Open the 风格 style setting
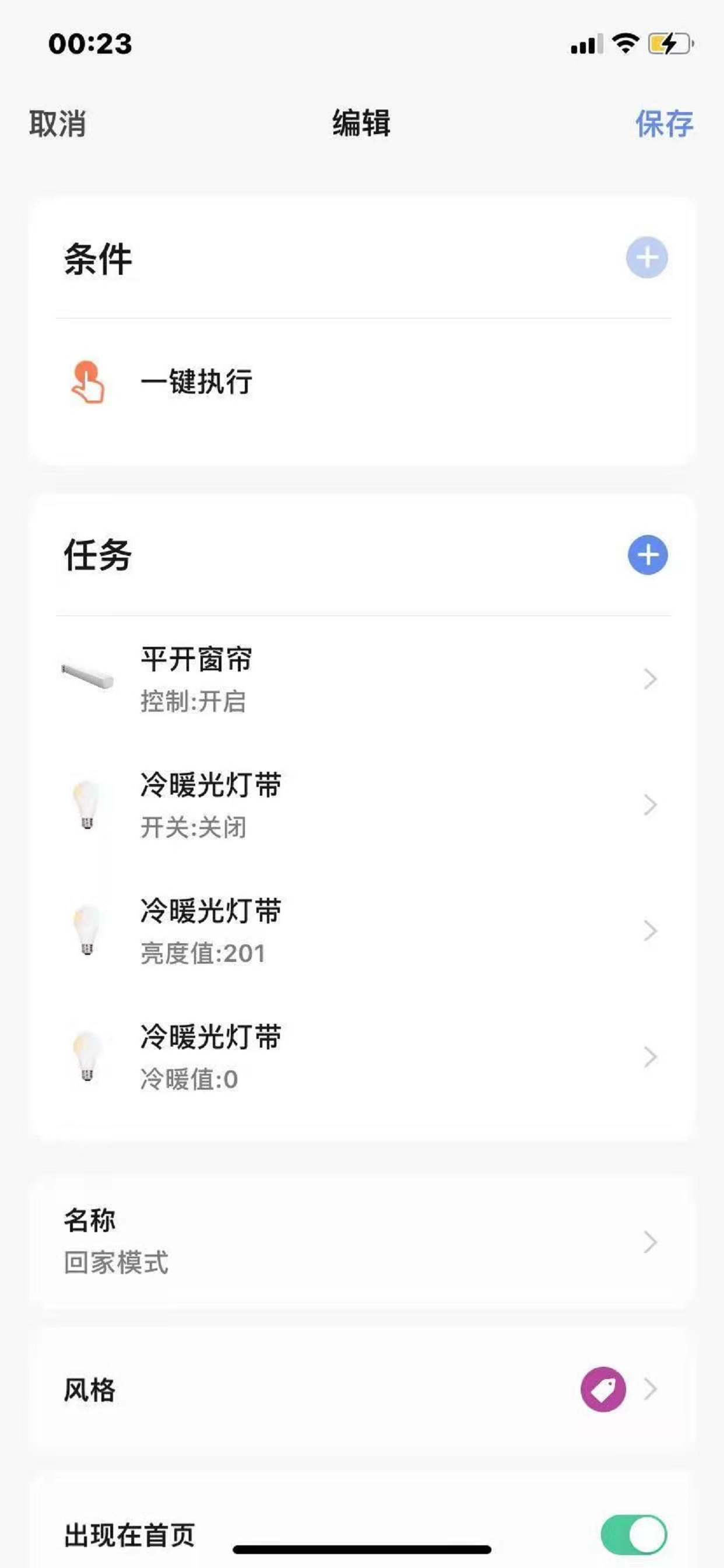This screenshot has width=724, height=1568. (x=362, y=1389)
